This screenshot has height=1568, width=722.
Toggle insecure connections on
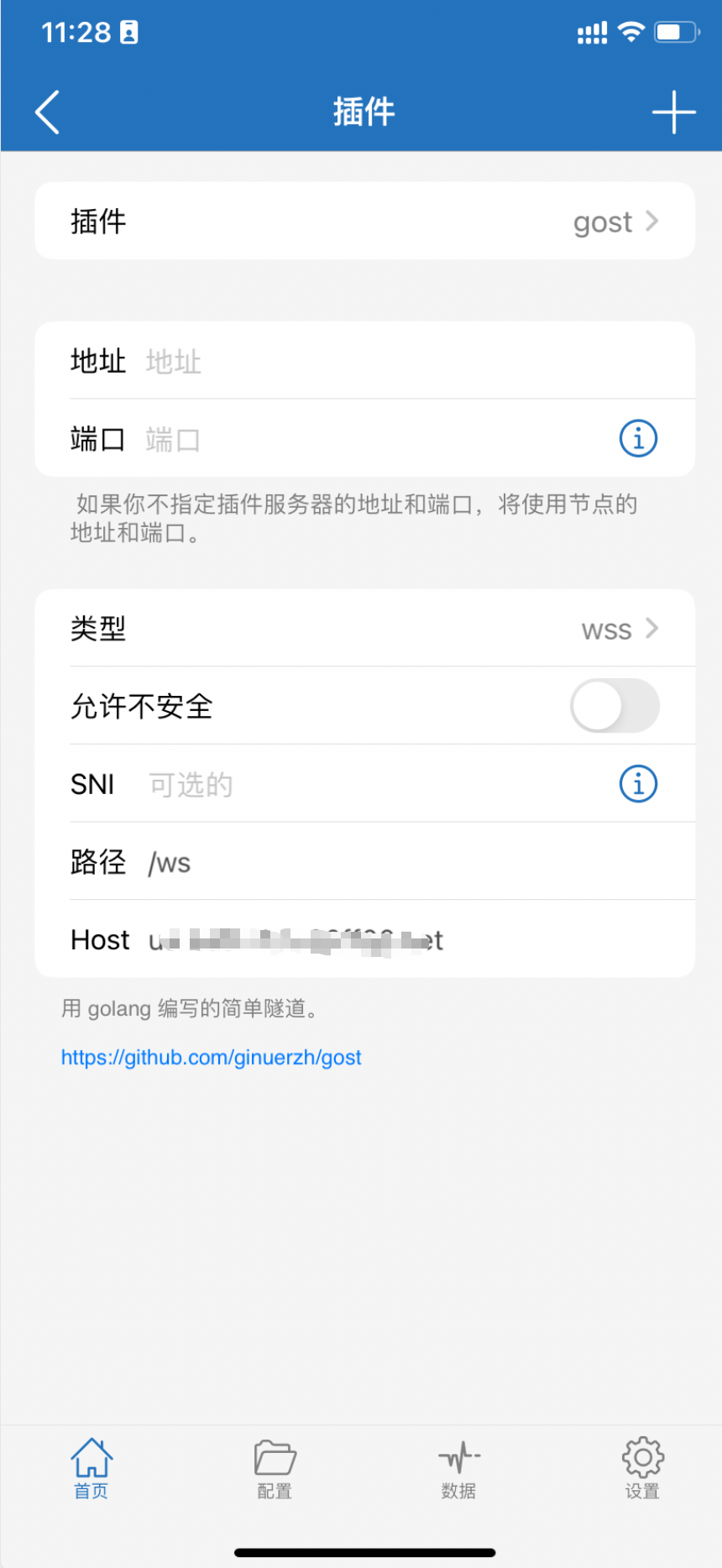point(615,706)
